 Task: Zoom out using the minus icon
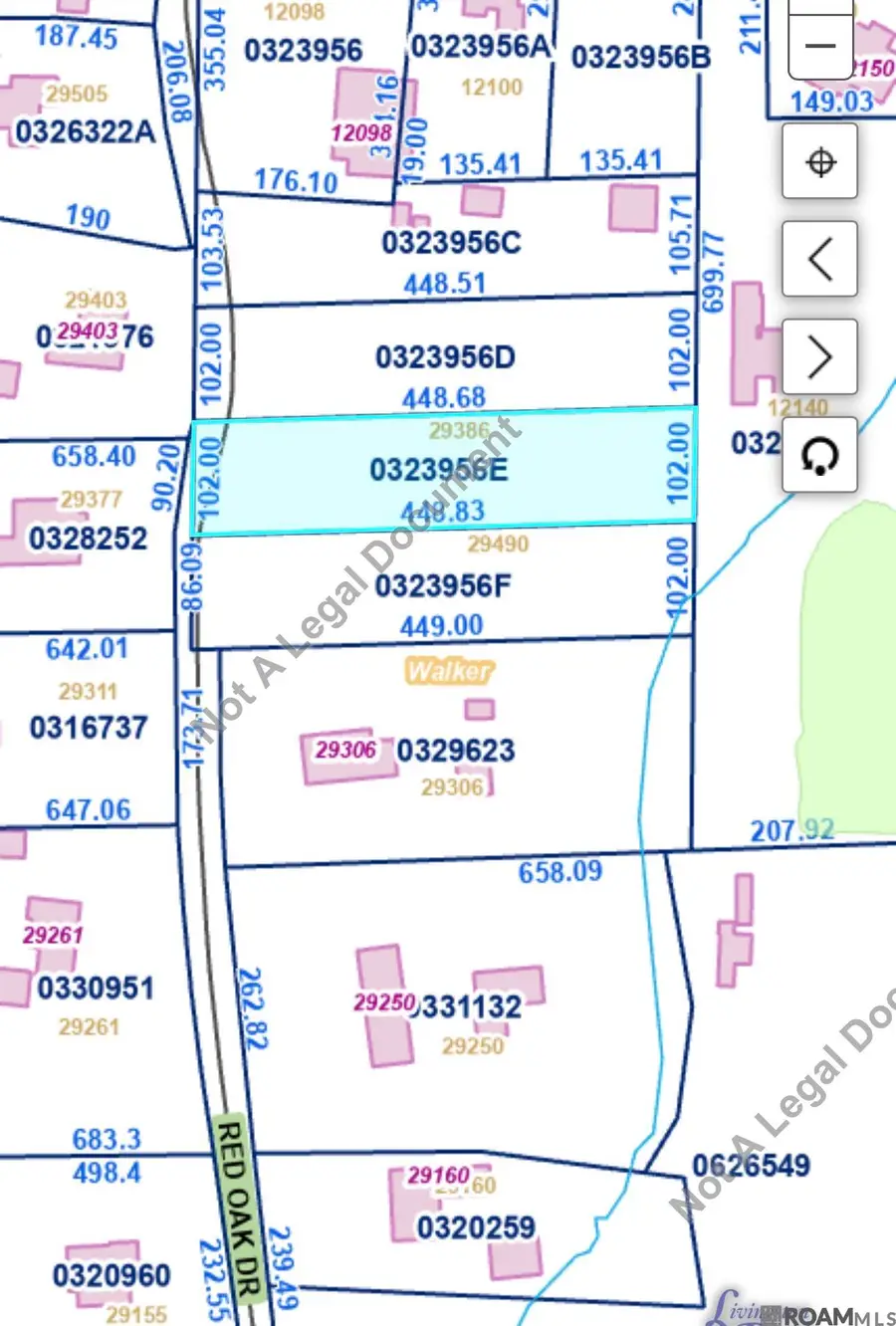(x=818, y=45)
